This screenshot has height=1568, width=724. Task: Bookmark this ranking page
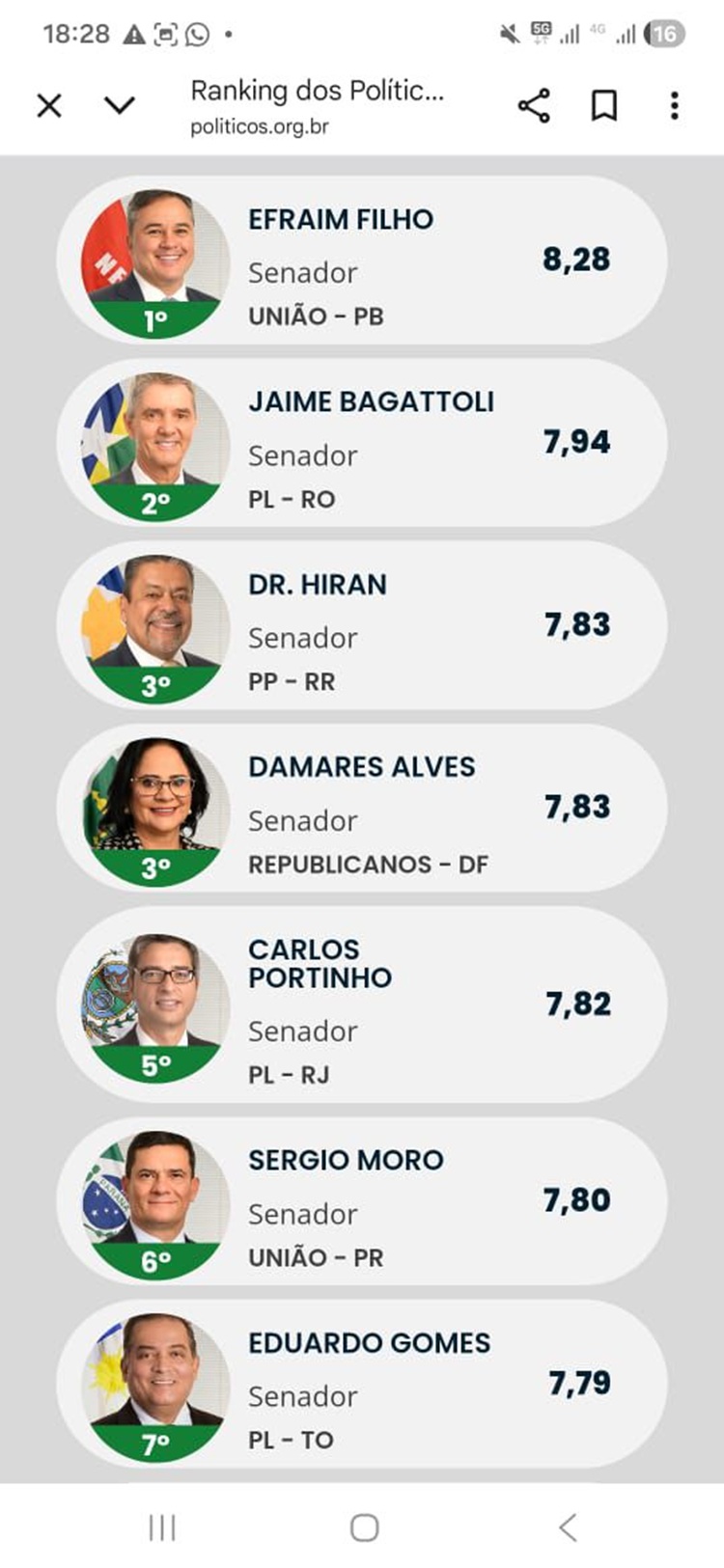coord(604,105)
